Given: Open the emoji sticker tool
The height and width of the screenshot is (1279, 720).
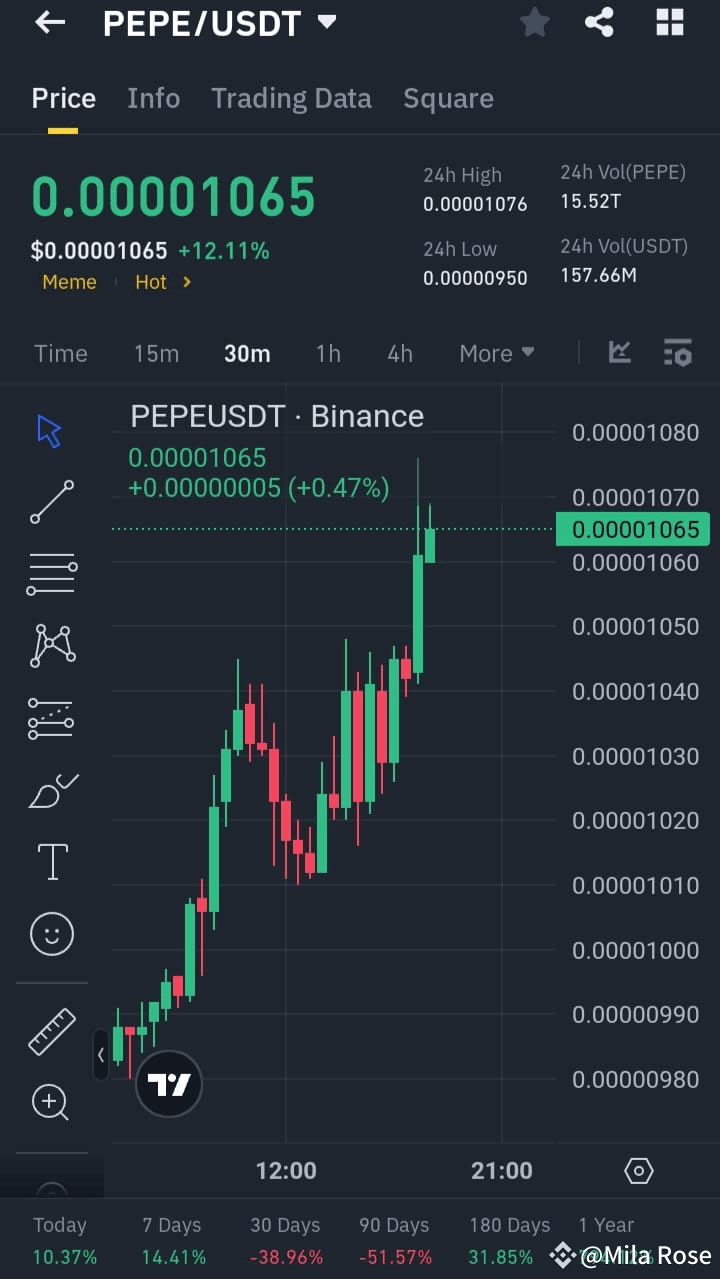Looking at the screenshot, I should tap(51, 933).
